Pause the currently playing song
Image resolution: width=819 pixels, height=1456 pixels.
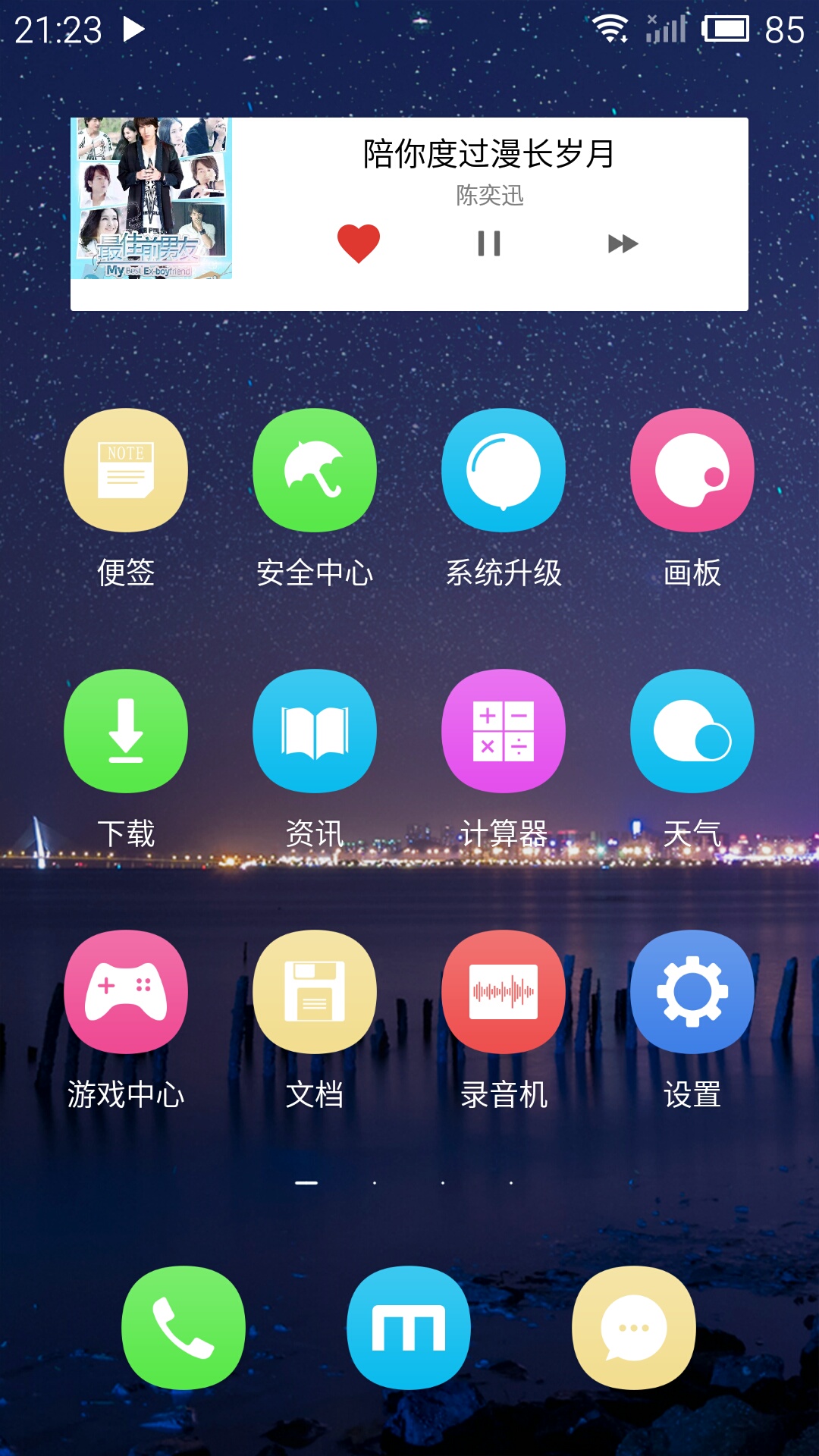(489, 243)
